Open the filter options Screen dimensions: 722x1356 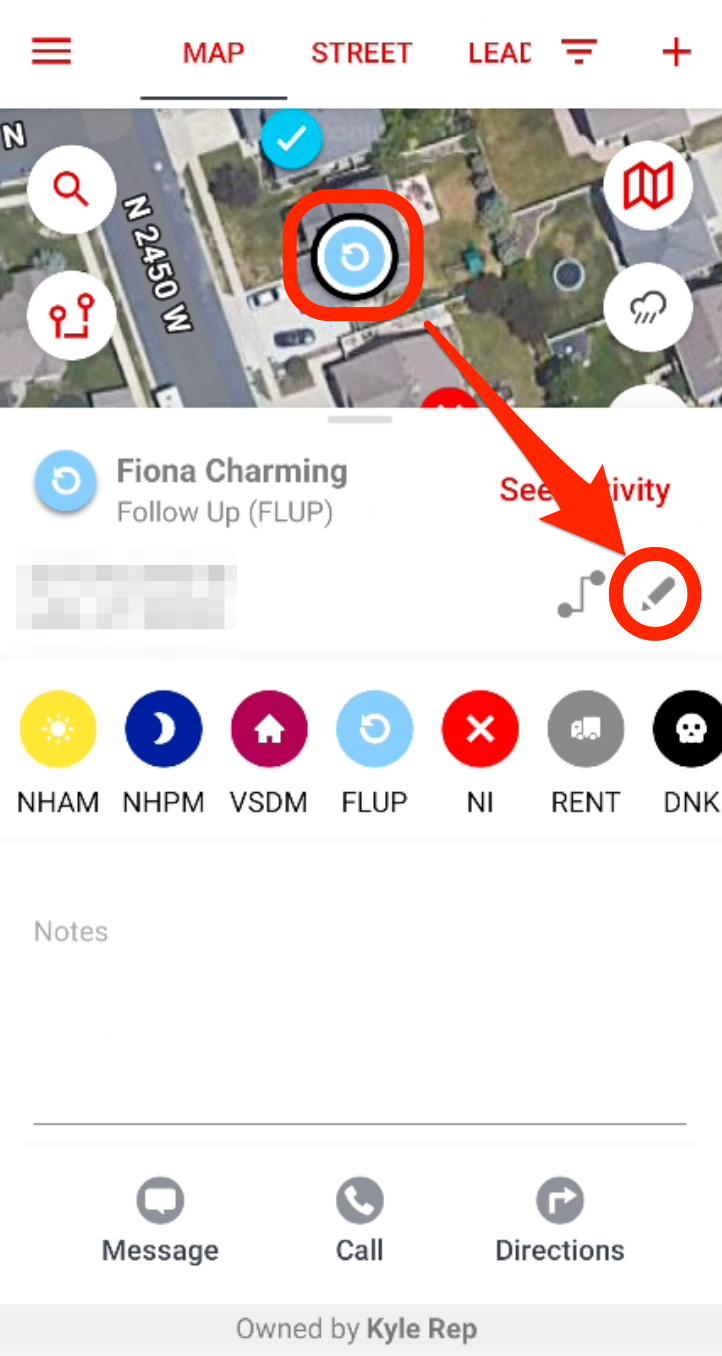(579, 52)
